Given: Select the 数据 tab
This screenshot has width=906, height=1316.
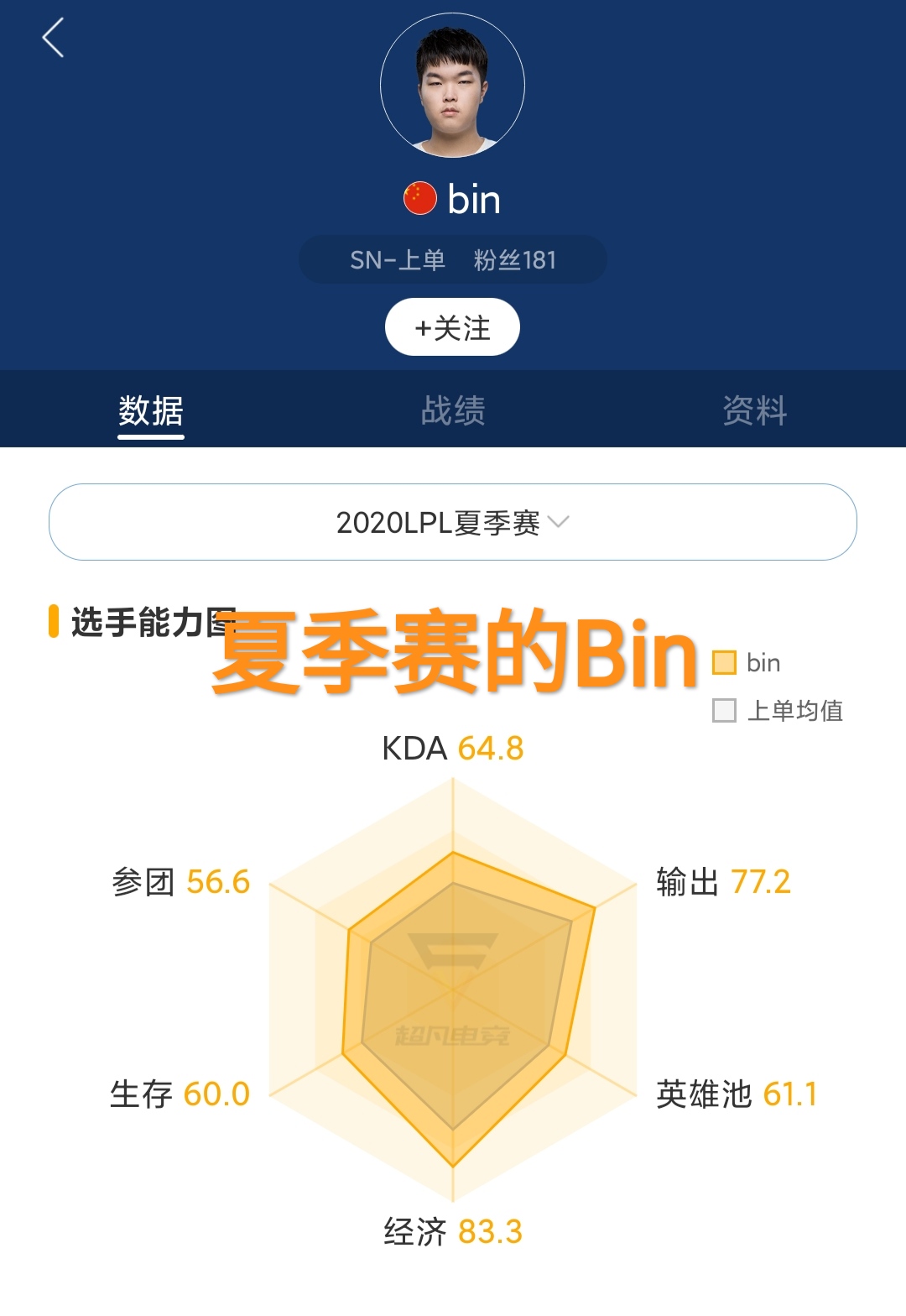Looking at the screenshot, I should (151, 410).
